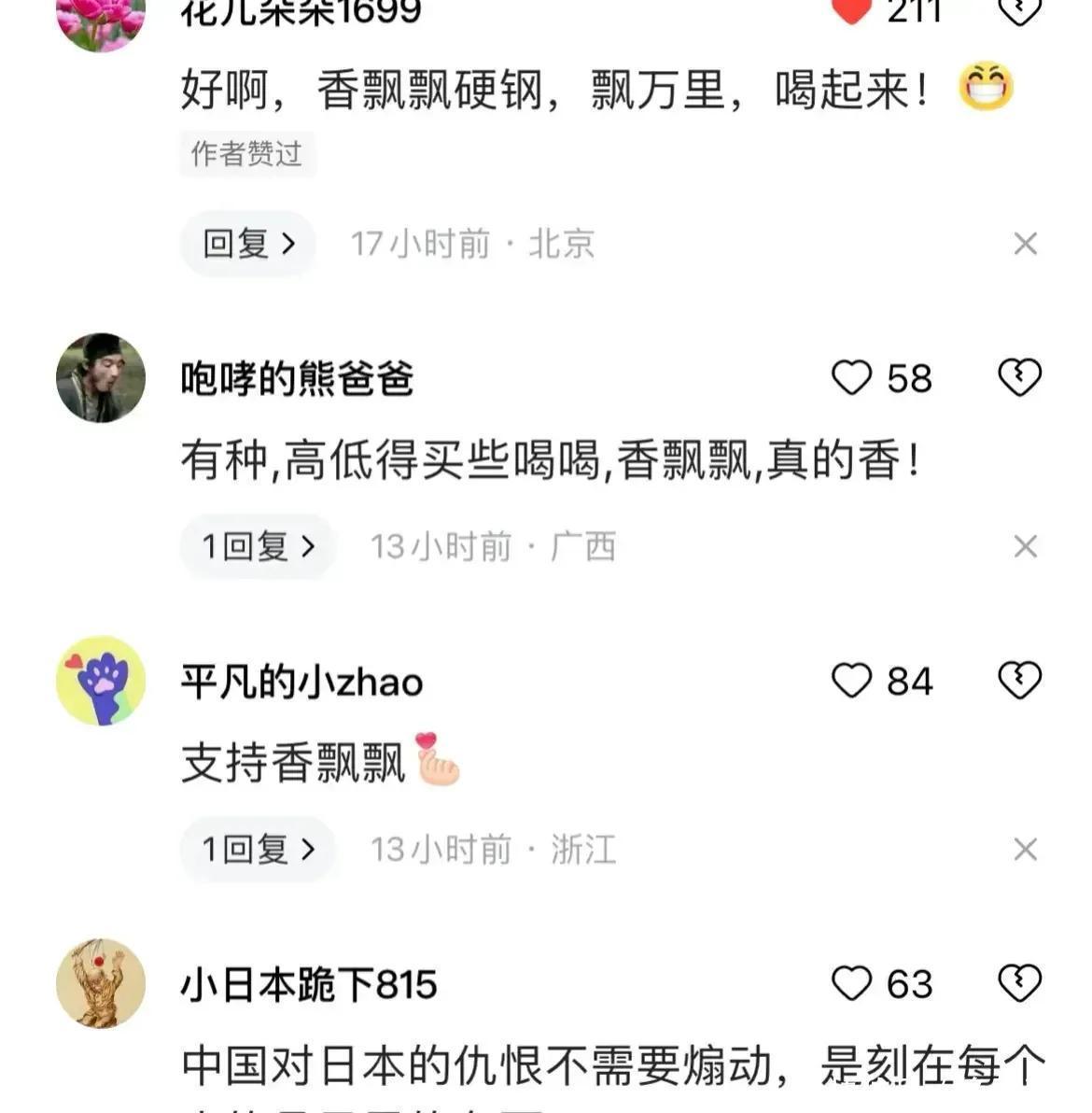Dislike 平凡的小zhao's comment
The image size is (1092, 1113).
[1019, 680]
